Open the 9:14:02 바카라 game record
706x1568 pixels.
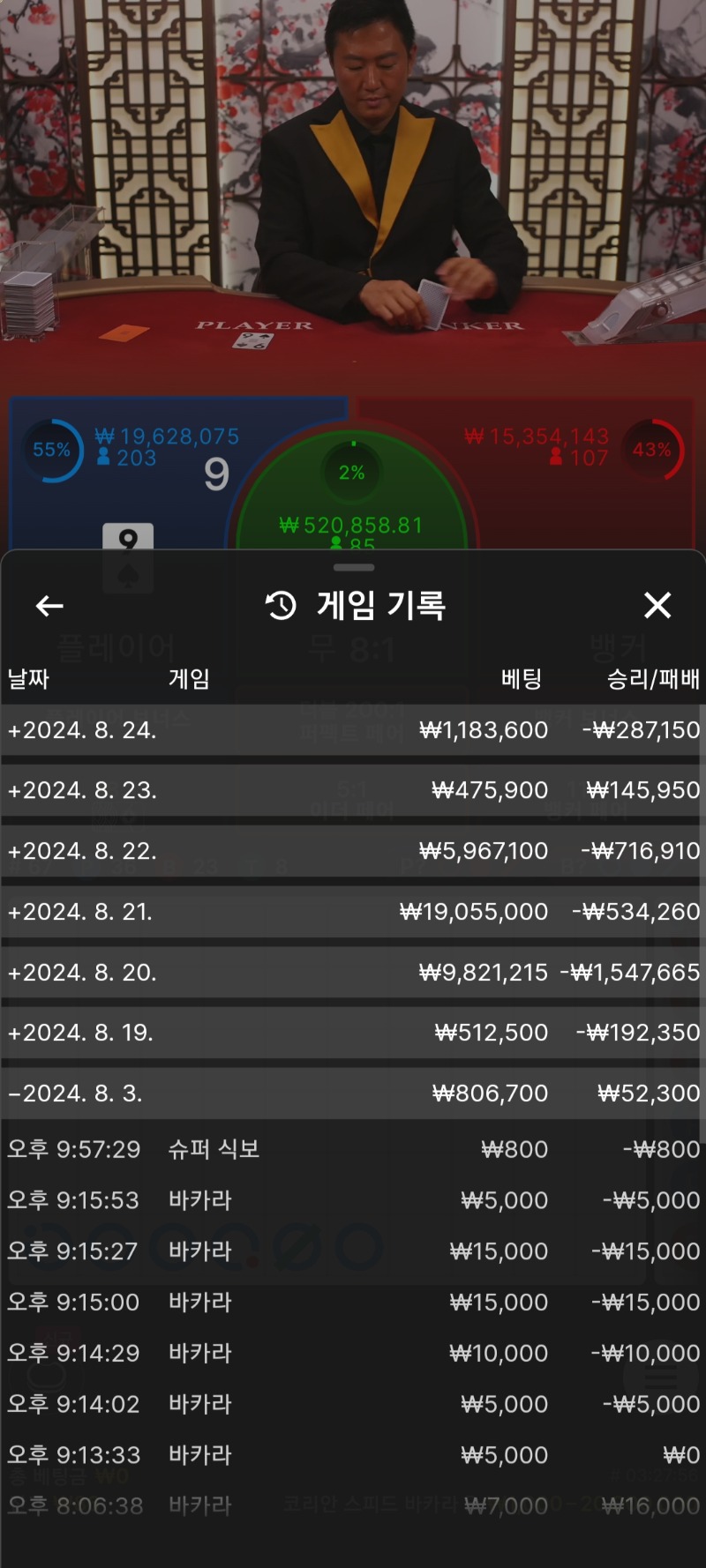(x=353, y=1404)
